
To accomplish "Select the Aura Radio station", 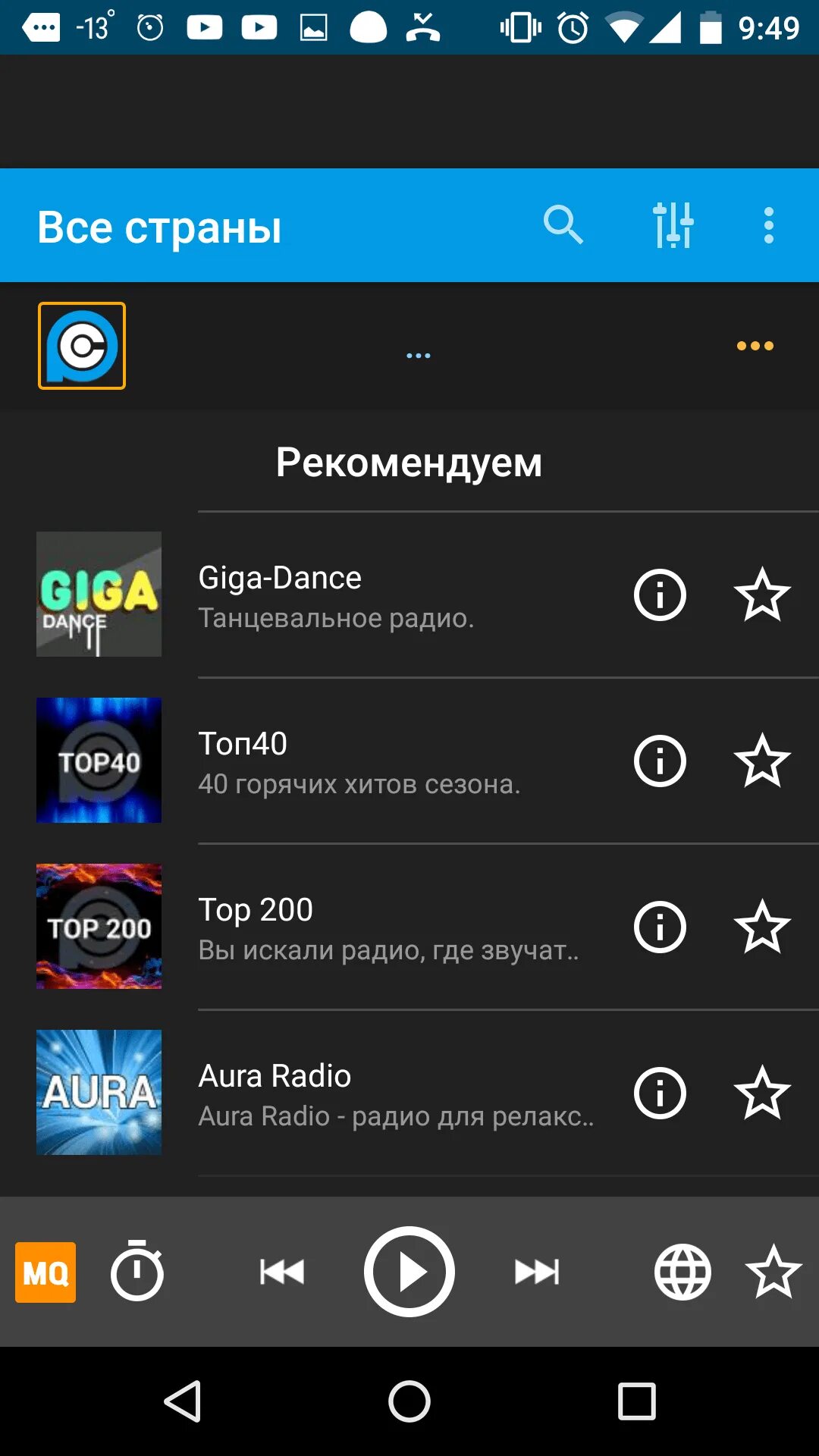I will pyautogui.click(x=334, y=1094).
